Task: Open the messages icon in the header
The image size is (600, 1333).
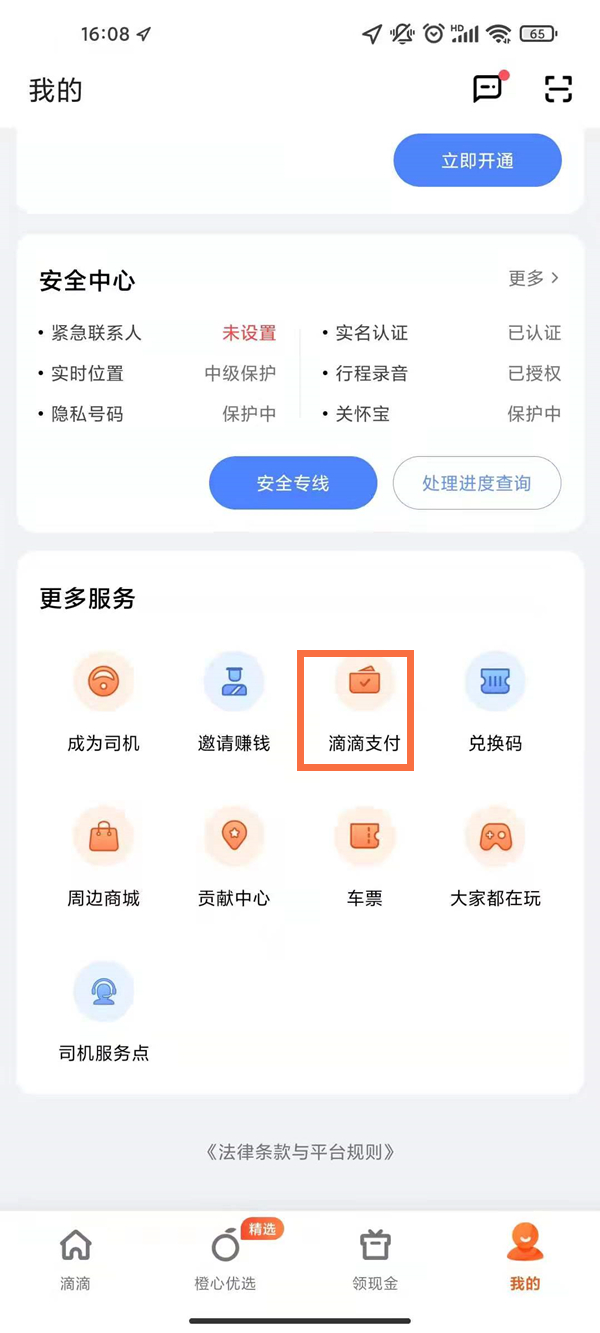Action: coord(488,88)
